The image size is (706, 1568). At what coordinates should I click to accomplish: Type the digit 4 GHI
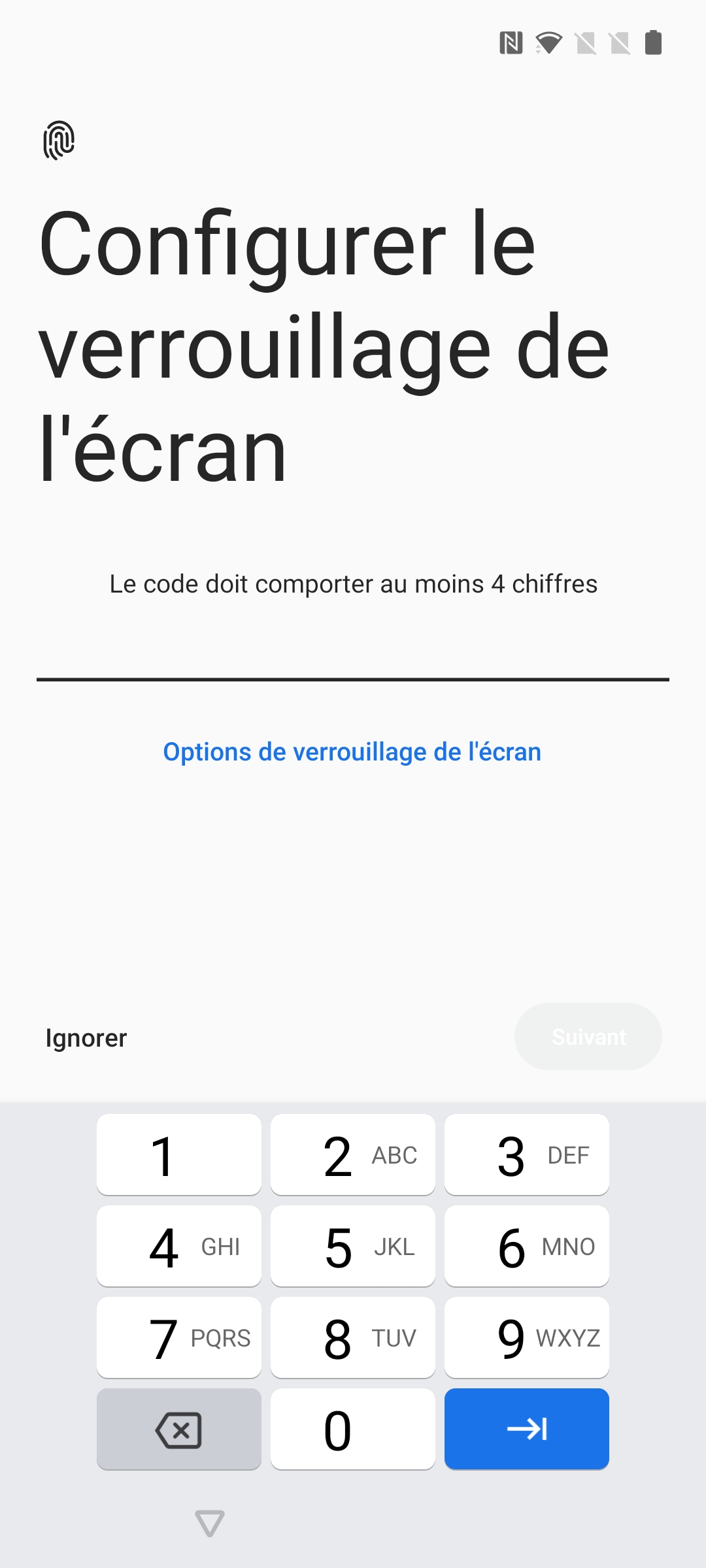(x=179, y=1247)
